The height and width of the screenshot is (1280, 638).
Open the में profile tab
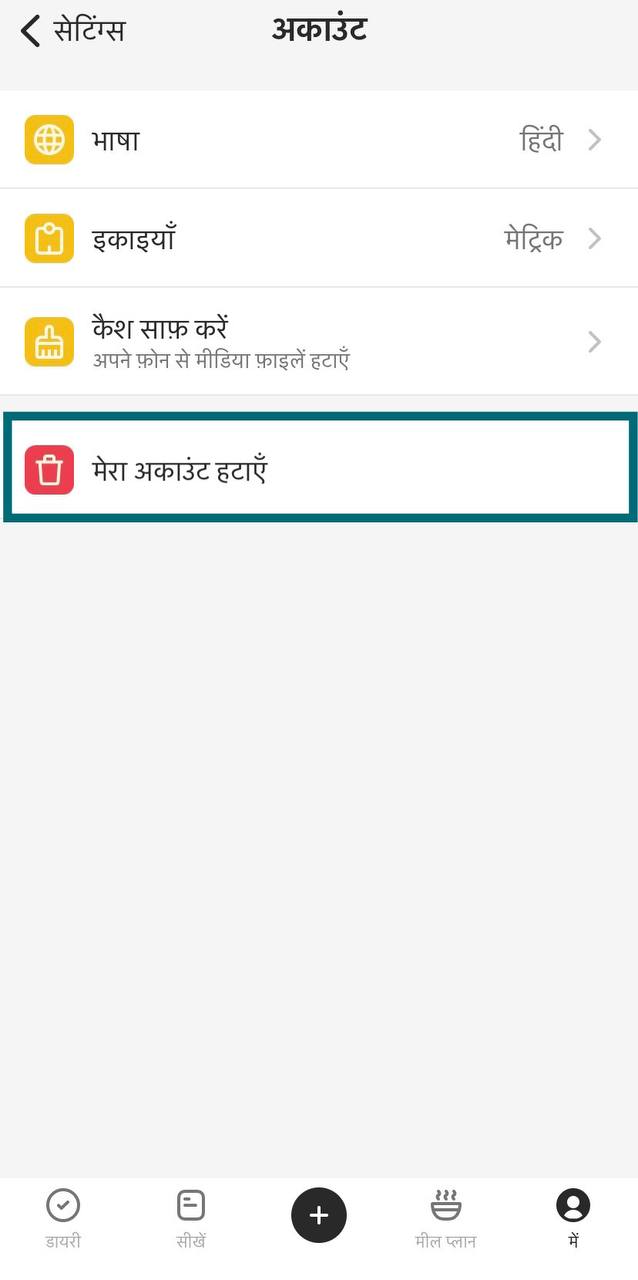[x=573, y=1218]
